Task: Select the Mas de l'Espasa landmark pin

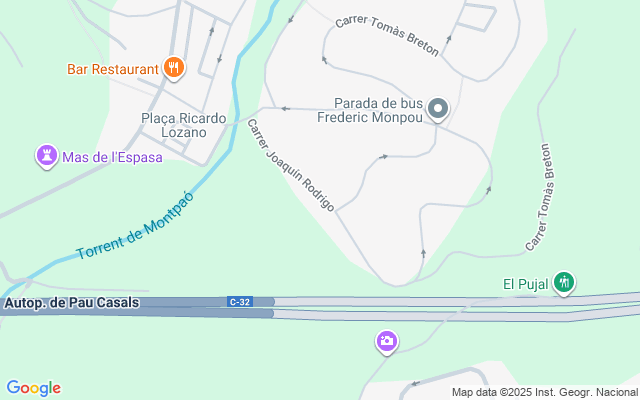Action: pos(46,156)
